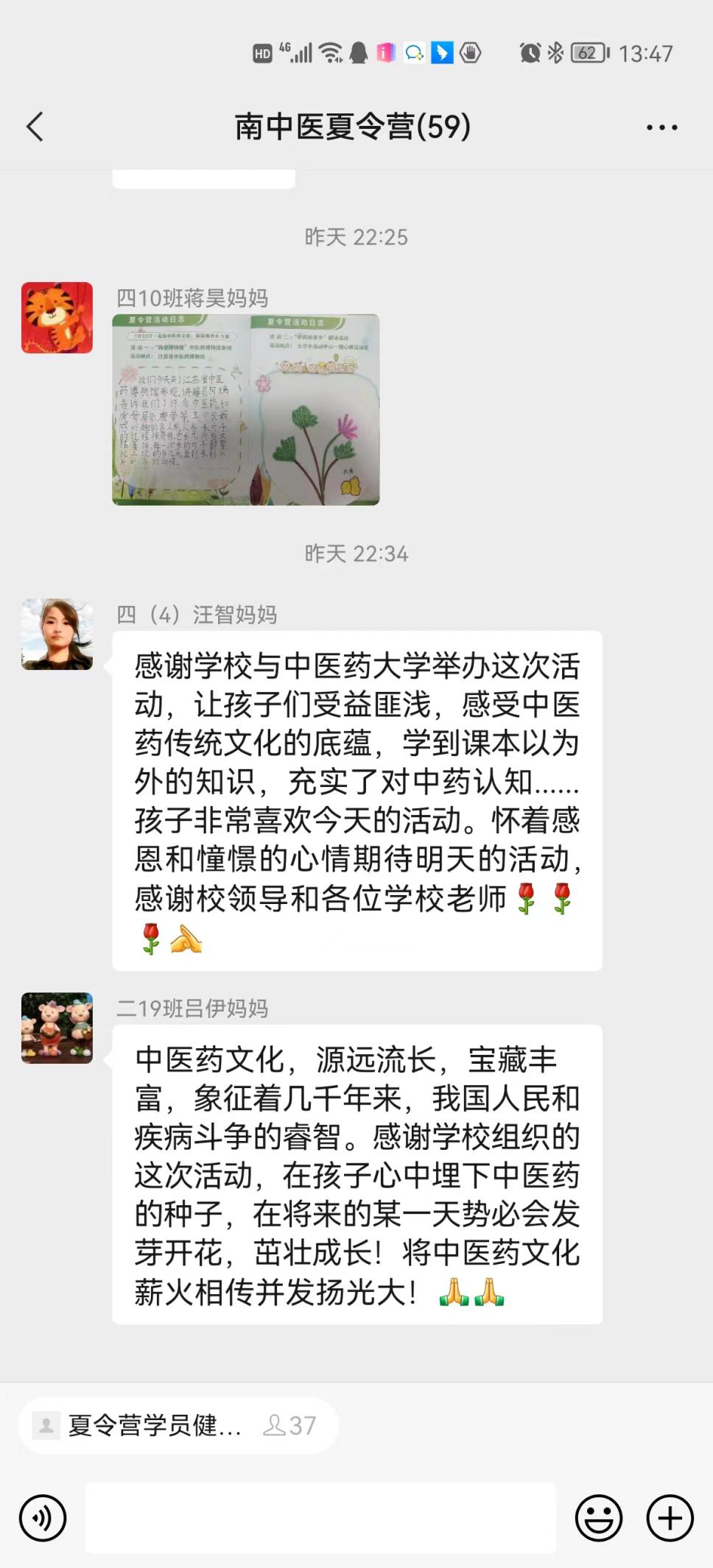View 四10班蒋昊妈妈's tiger avatar profile
The height and width of the screenshot is (1568, 713).
click(x=57, y=318)
